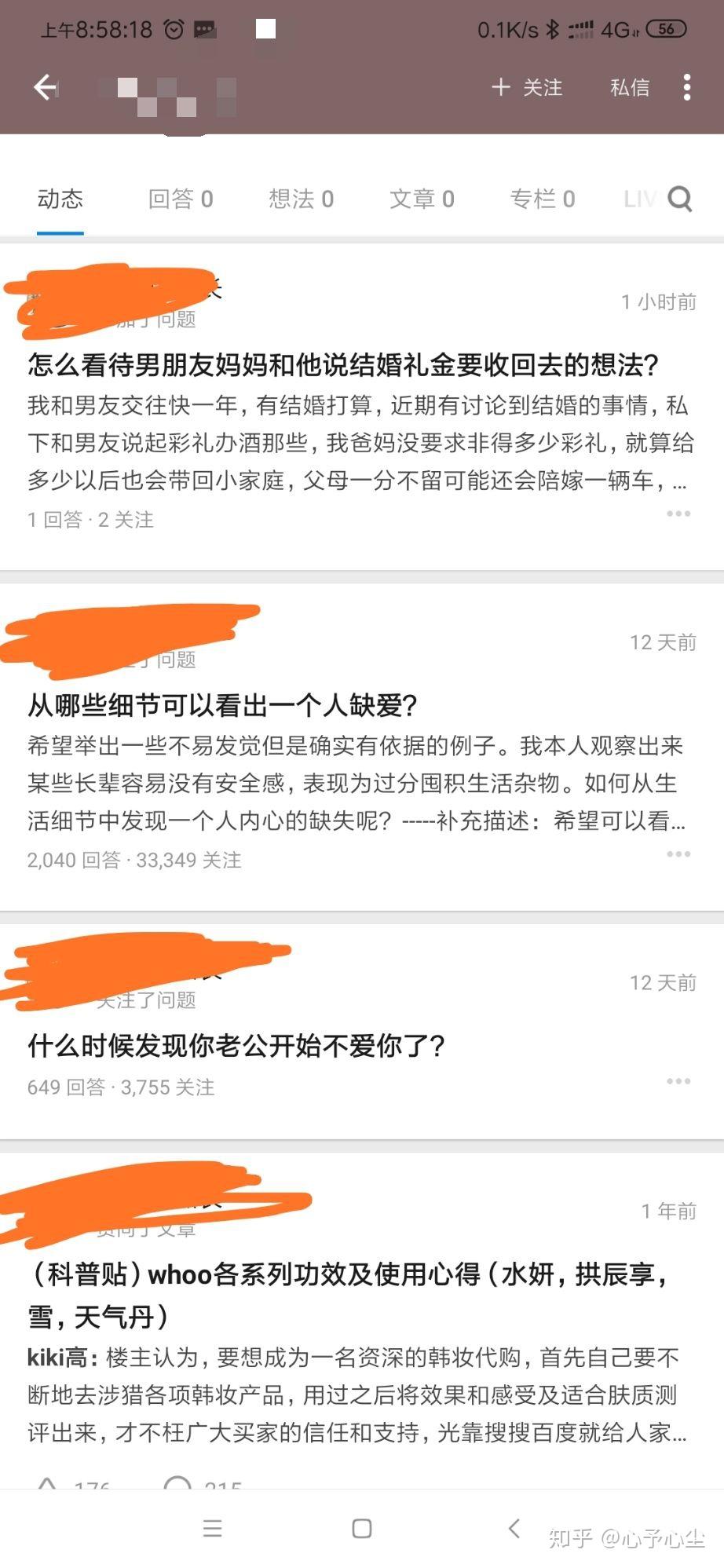The image size is (724, 1568).
Task: Tap the system home button
Action: pyautogui.click(x=362, y=1528)
